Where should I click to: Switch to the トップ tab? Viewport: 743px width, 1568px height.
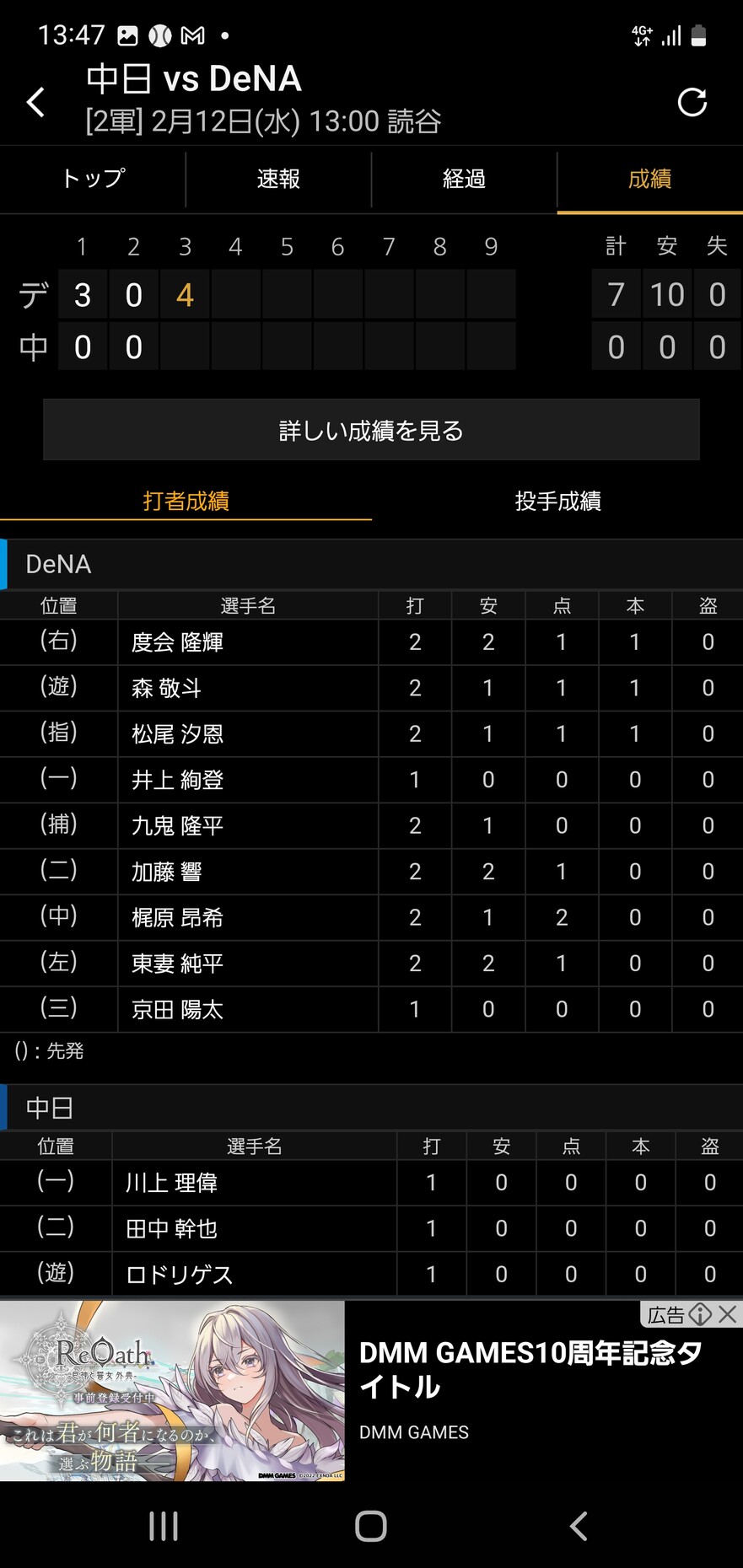[x=93, y=179]
